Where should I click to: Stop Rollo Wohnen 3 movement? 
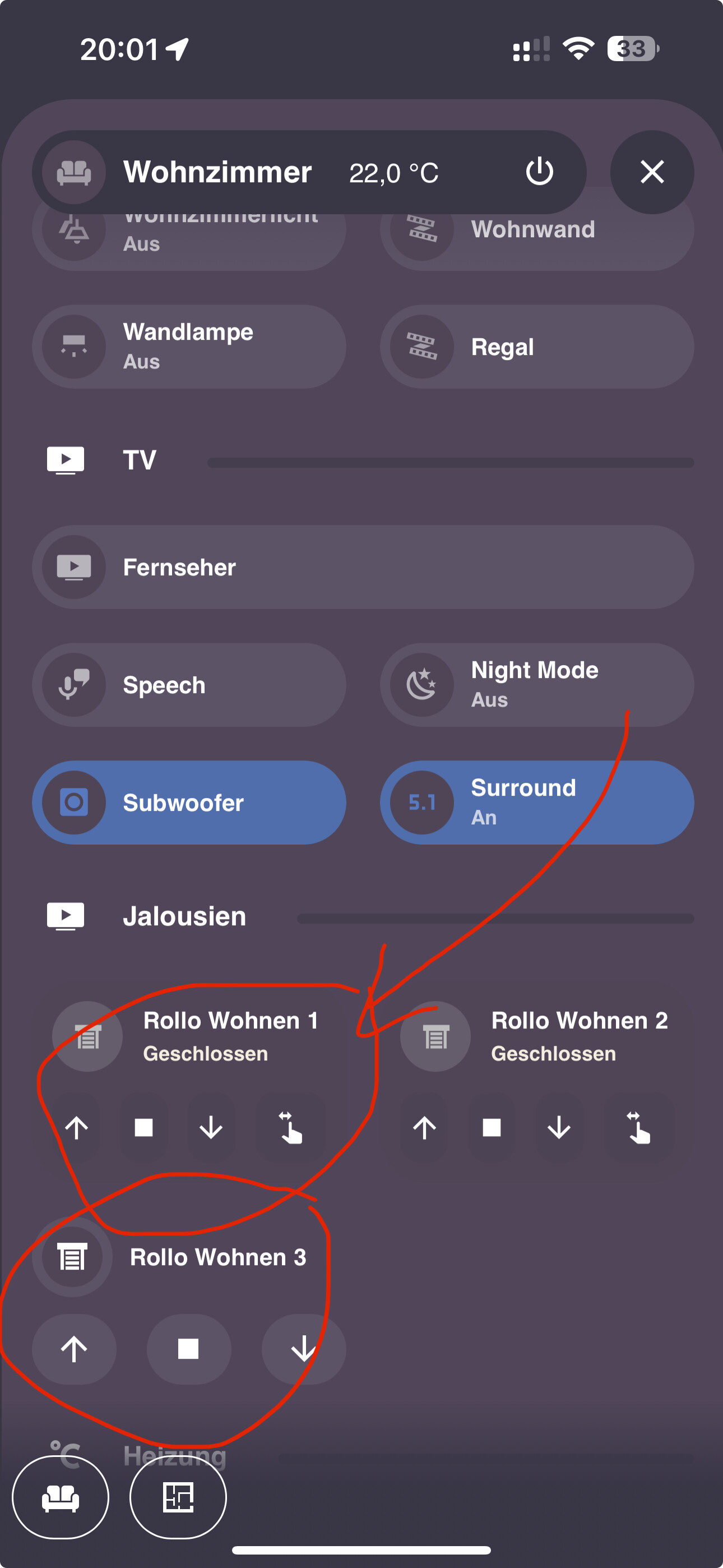coord(189,1349)
